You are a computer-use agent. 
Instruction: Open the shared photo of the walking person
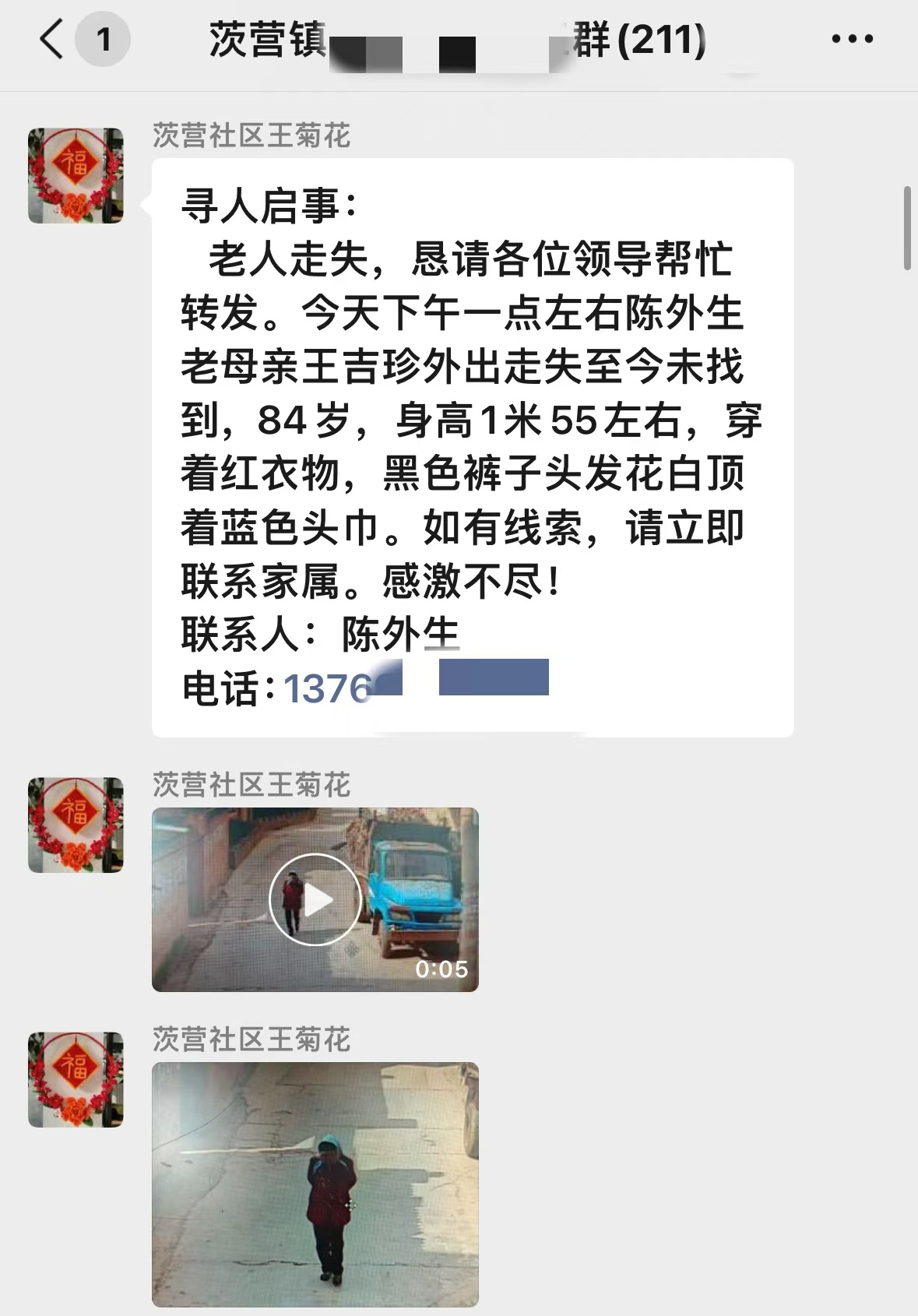315,1184
